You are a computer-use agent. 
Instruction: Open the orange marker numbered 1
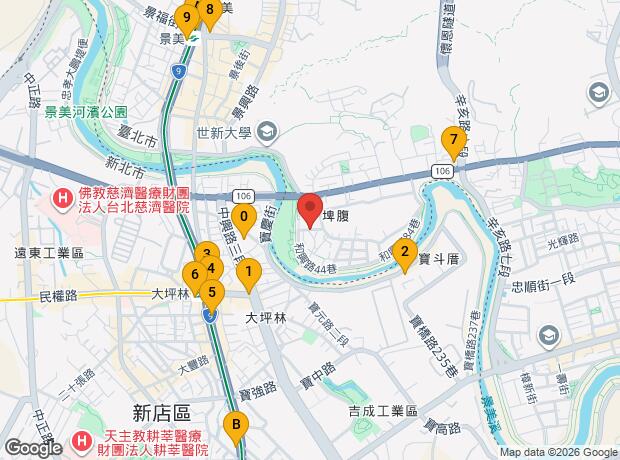pos(249,276)
